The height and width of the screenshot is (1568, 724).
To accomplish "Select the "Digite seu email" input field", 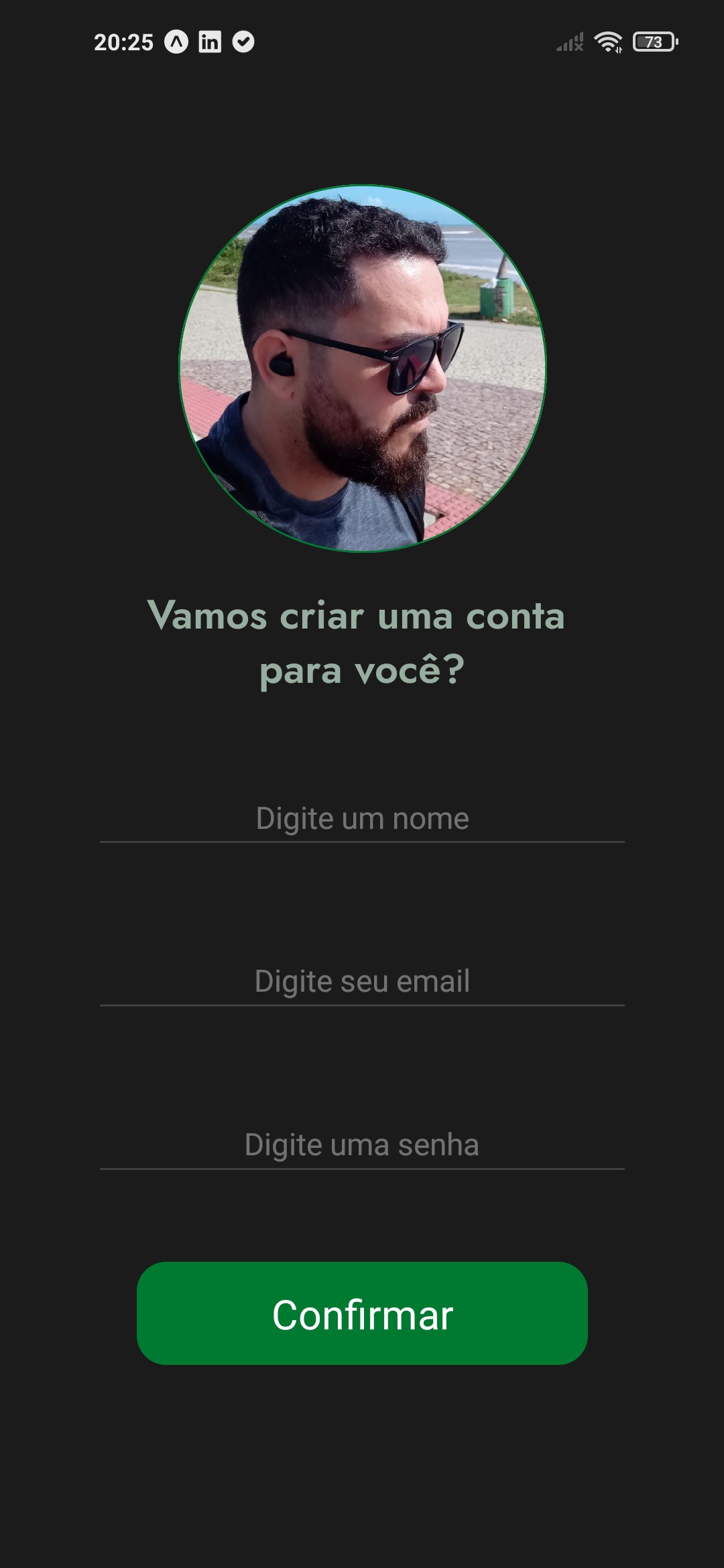I will (x=362, y=982).
